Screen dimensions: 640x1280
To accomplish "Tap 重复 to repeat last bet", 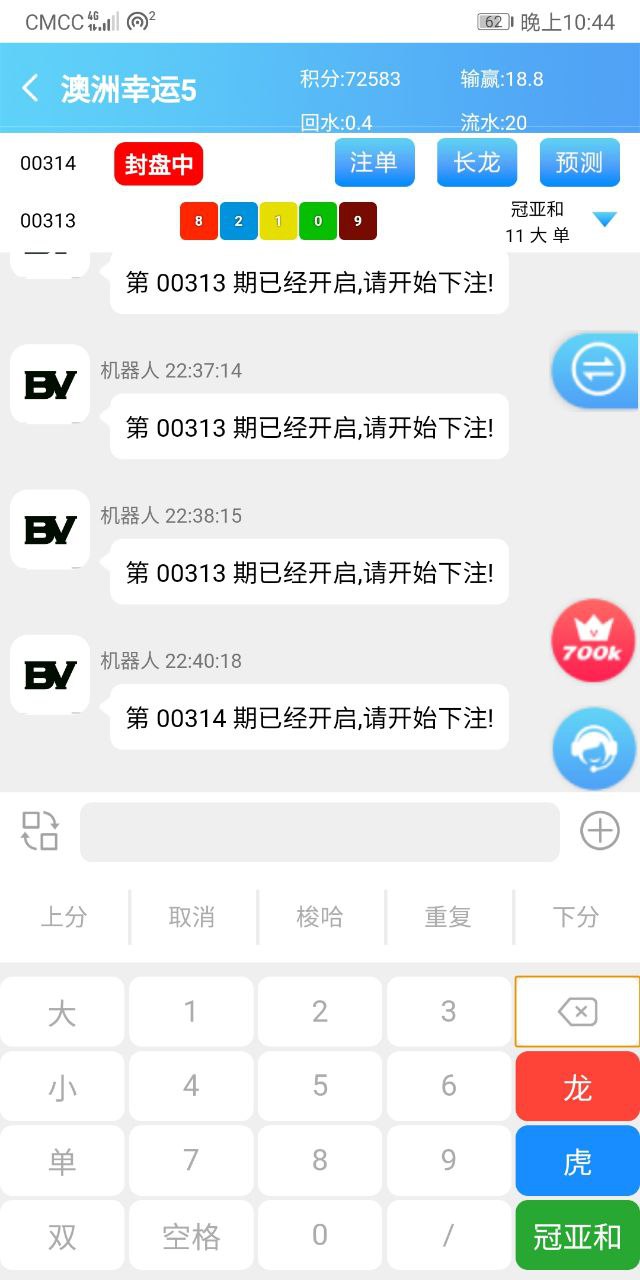I will [448, 917].
